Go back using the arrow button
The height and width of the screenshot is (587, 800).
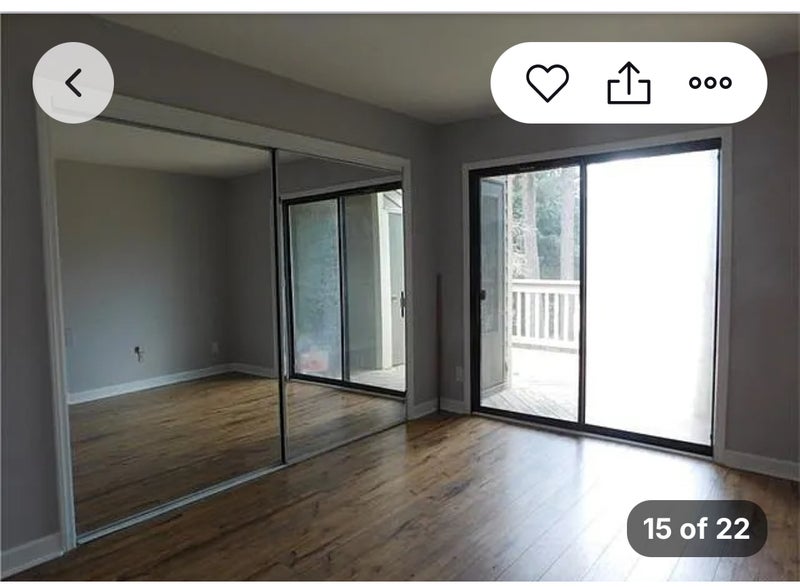coord(73,83)
